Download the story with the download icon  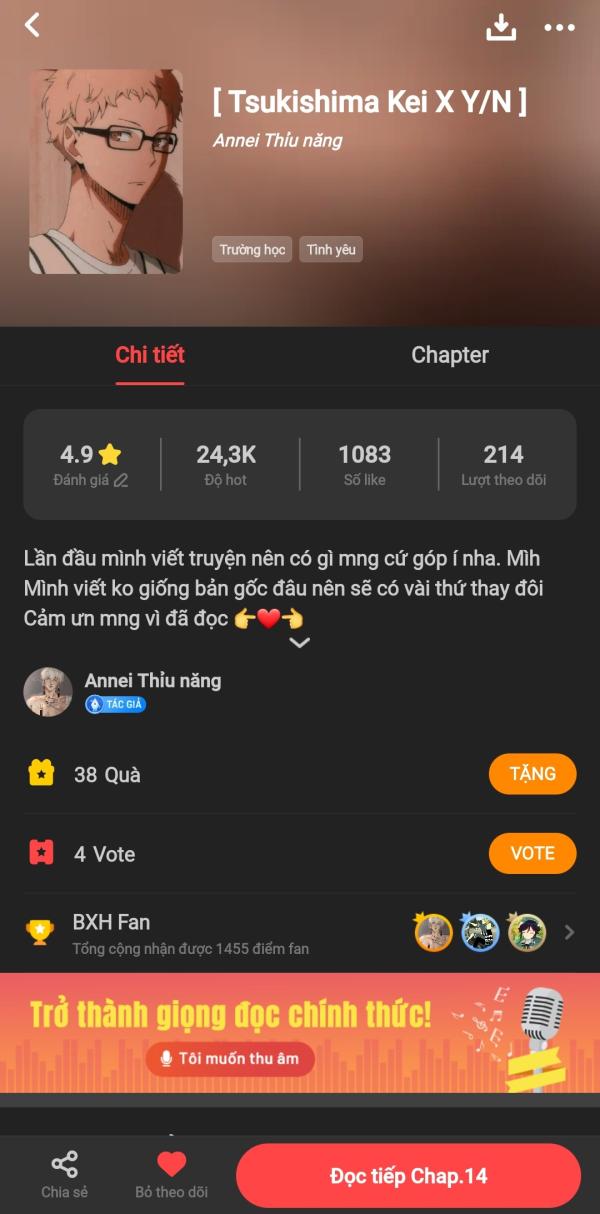[501, 27]
